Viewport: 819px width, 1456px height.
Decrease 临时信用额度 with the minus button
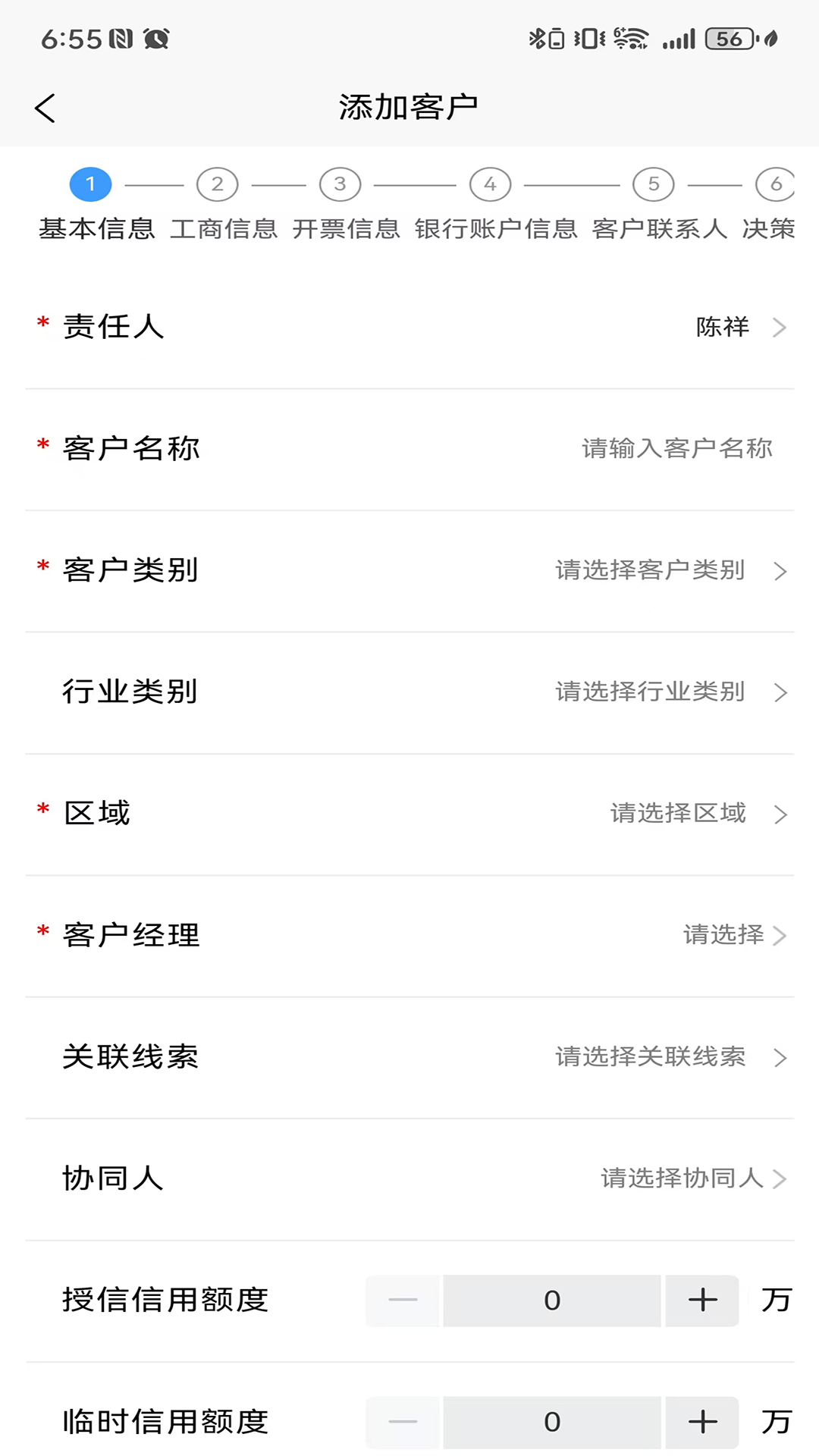coord(403,1422)
